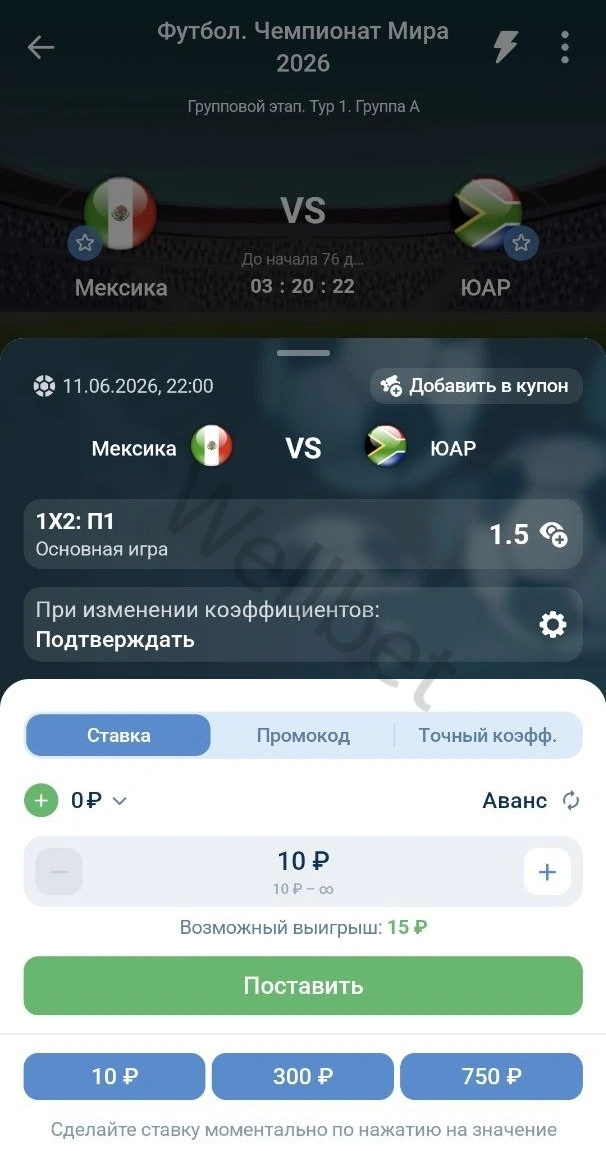Favorite ЮАР with the star icon
Screen dimensions: 606x1151
click(521, 243)
